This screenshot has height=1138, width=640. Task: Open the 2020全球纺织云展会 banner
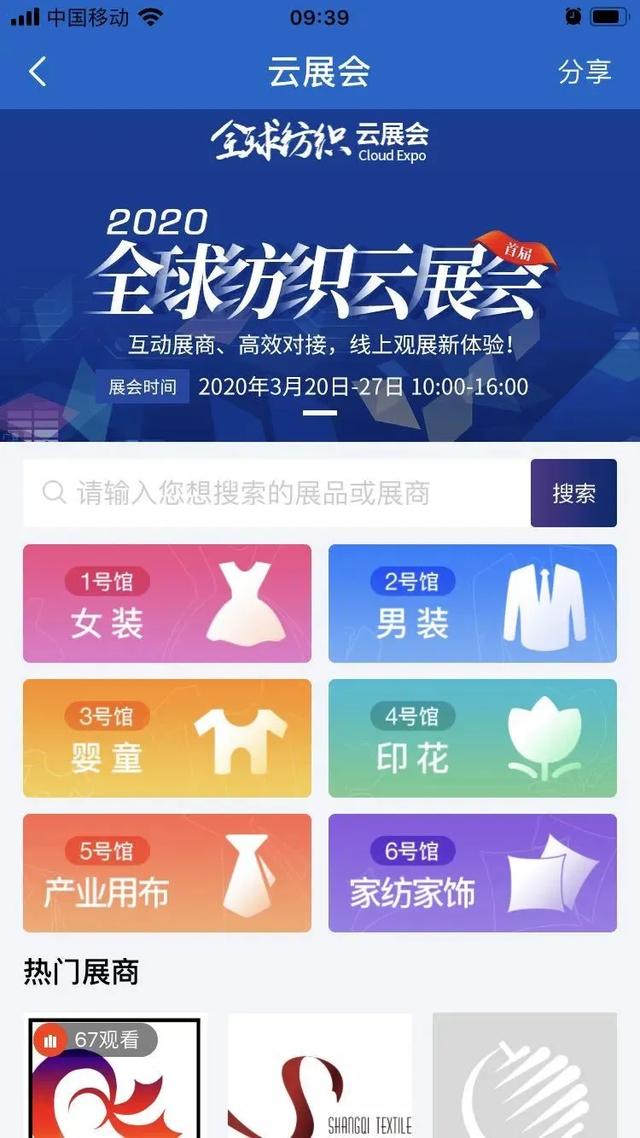click(320, 275)
